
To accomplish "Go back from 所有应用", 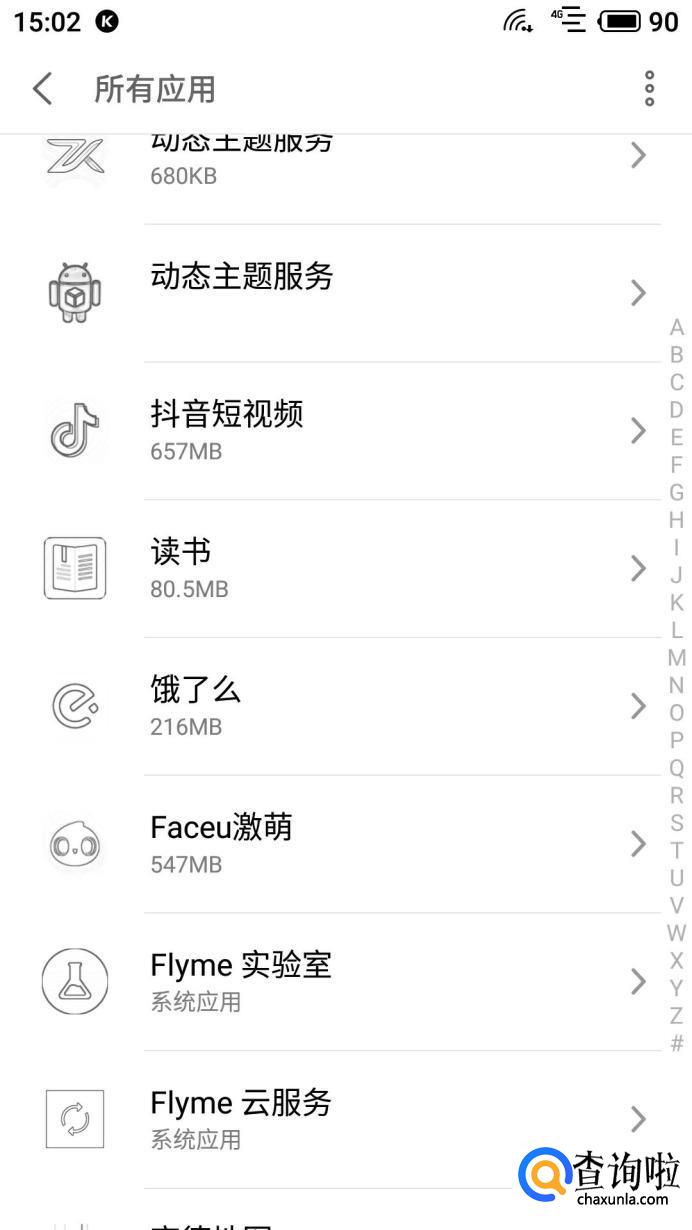I will (x=42, y=89).
